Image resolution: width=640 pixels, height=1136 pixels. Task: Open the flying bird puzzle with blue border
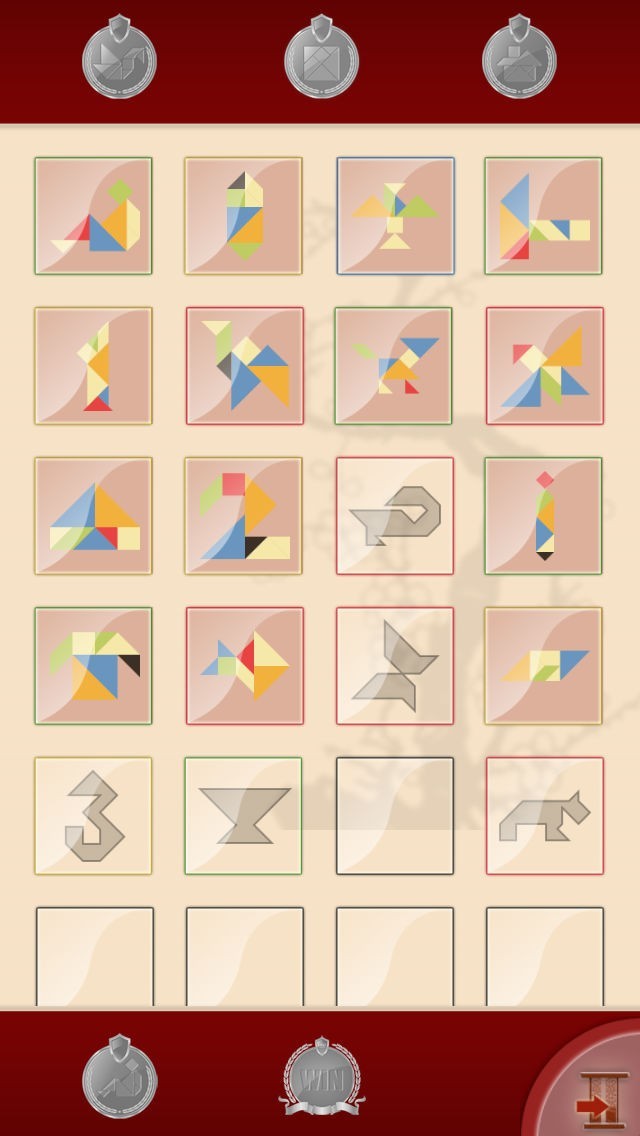click(395, 216)
